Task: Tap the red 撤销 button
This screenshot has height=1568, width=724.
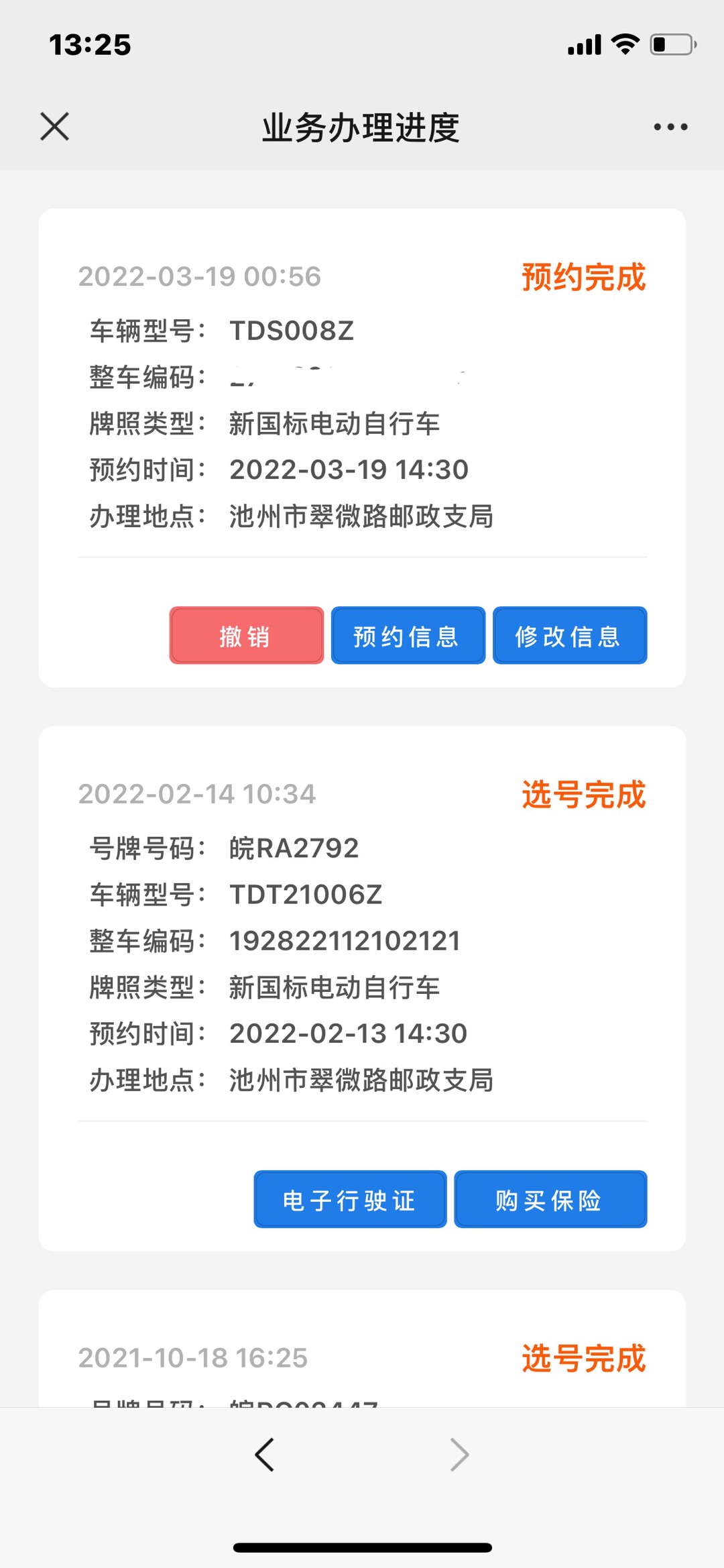Action: 246,636
